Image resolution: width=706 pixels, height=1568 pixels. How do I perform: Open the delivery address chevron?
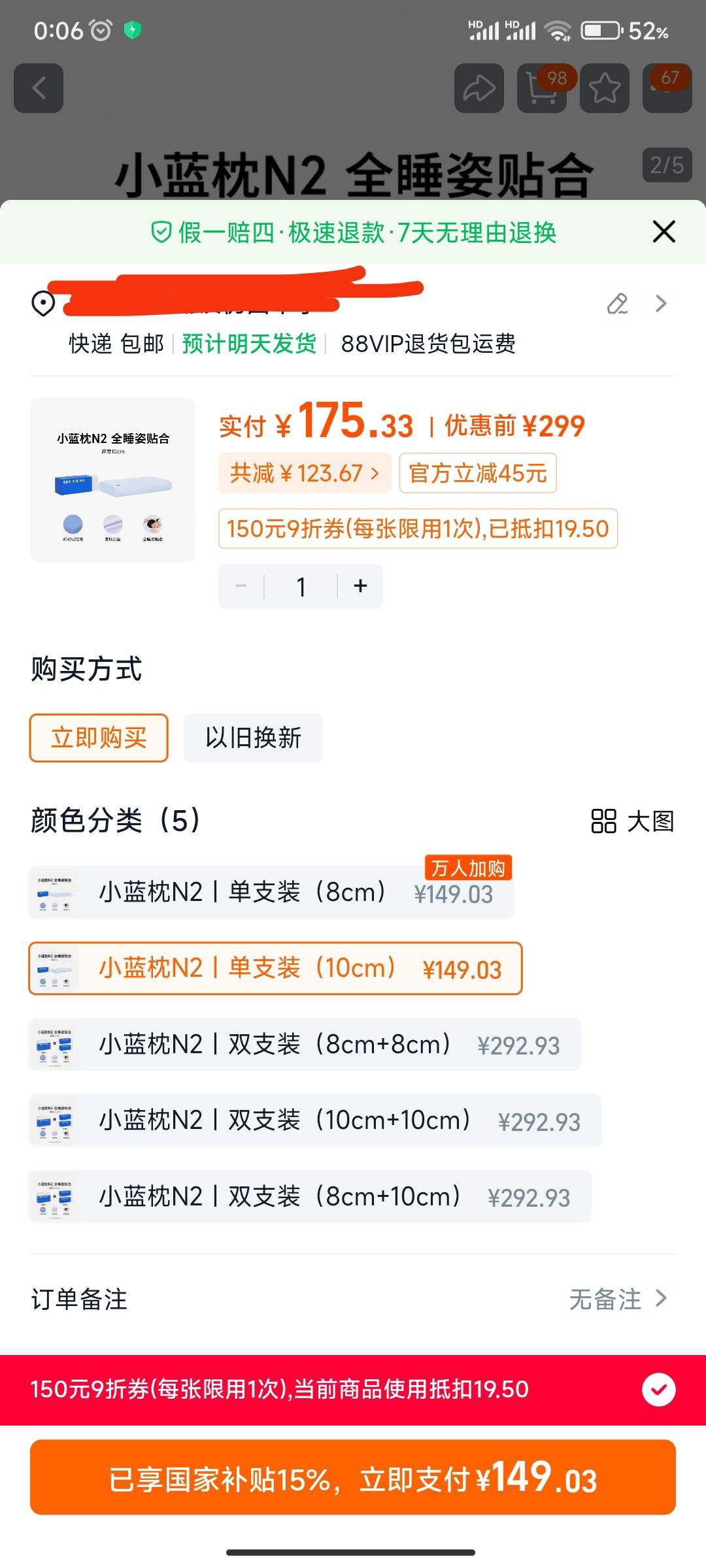pos(661,304)
